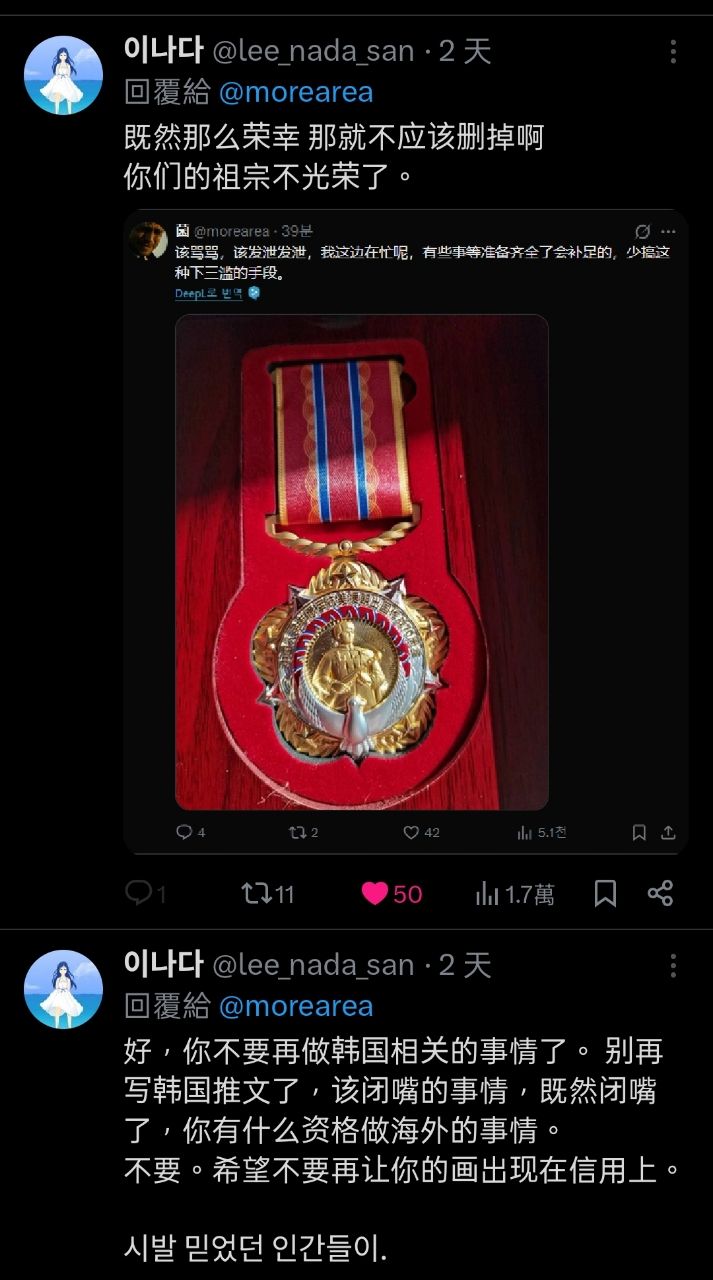The height and width of the screenshot is (1280, 713).
Task: Open the first reply's profile picture
Action: (x=63, y=75)
